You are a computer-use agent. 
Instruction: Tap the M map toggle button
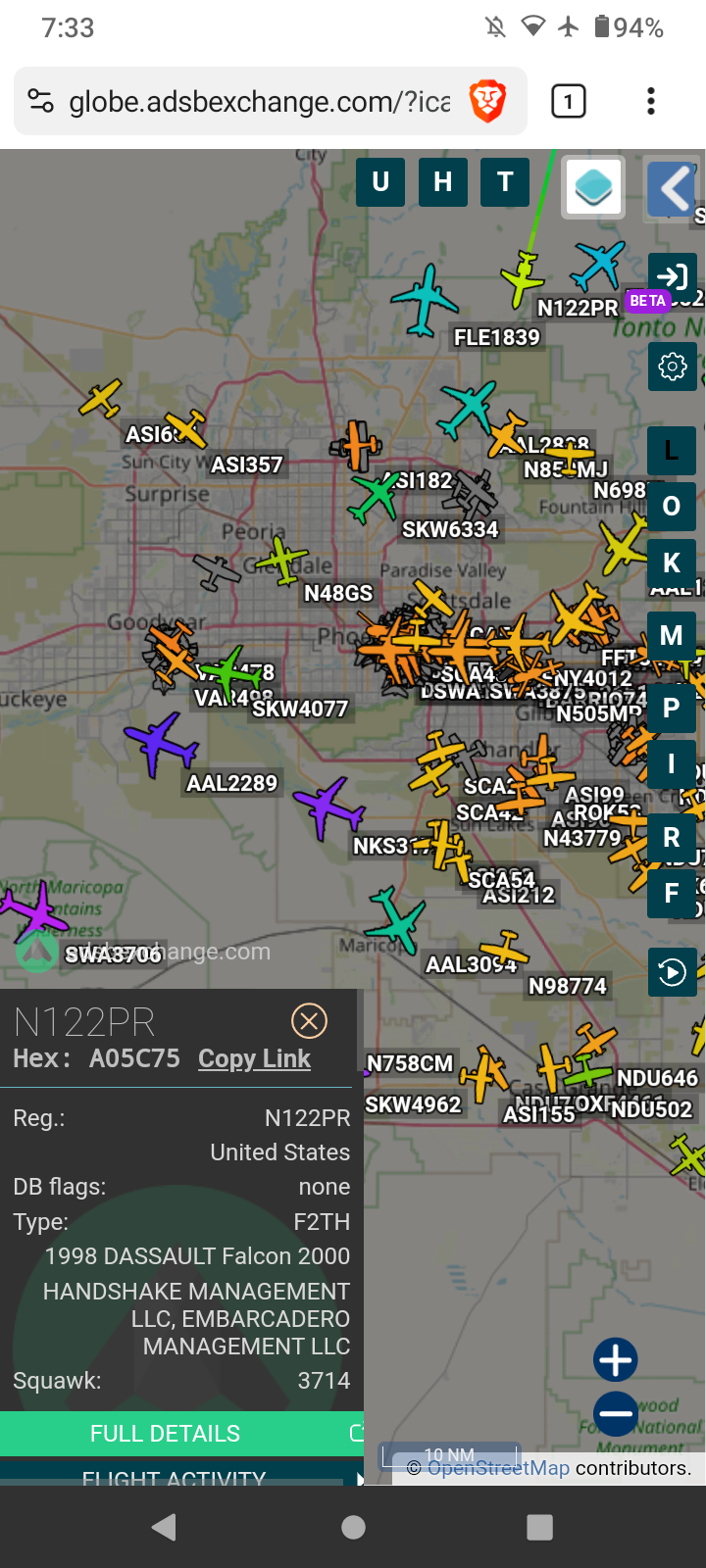(672, 636)
